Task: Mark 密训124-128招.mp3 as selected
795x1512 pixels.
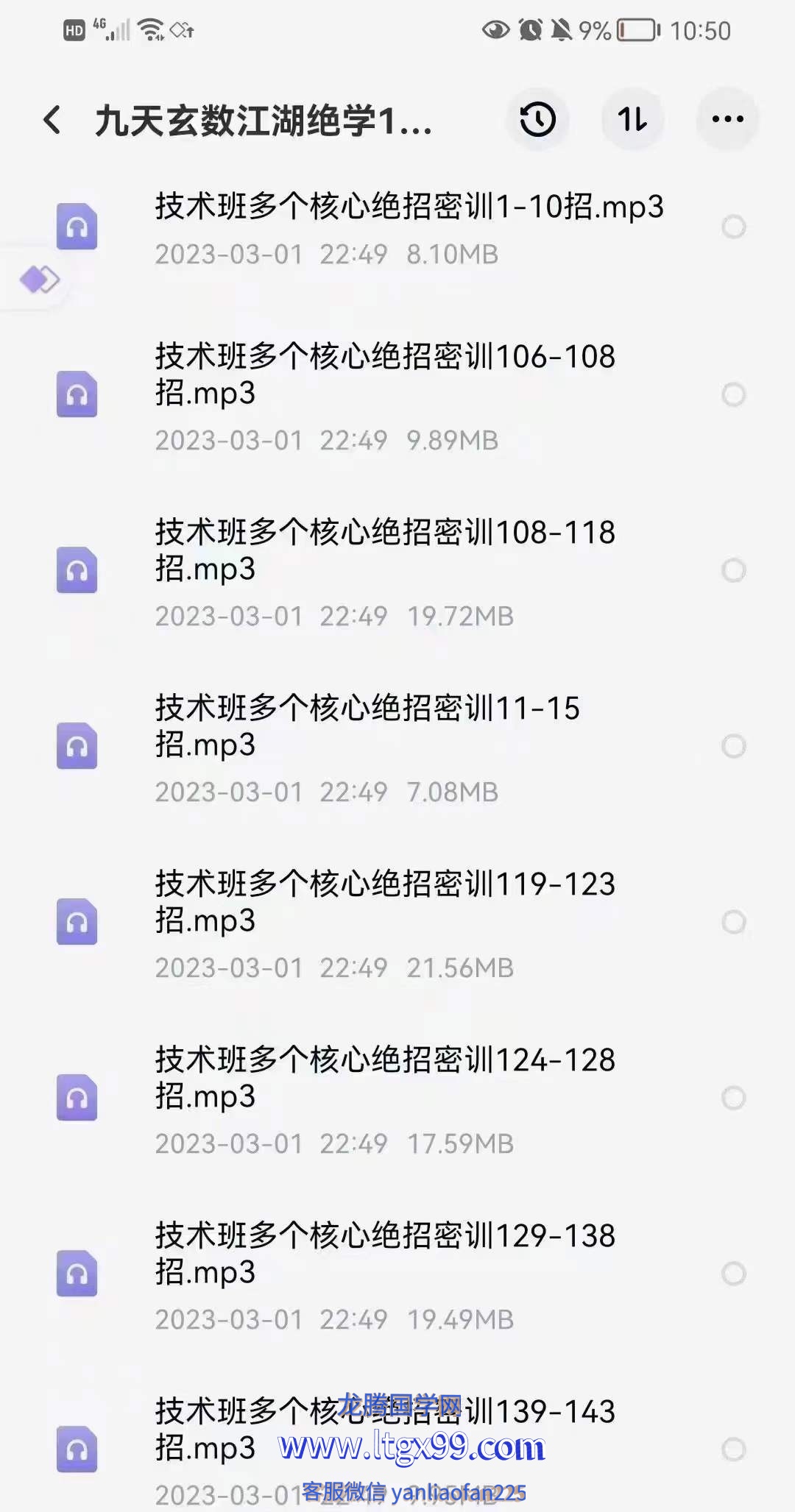Action: click(733, 1098)
